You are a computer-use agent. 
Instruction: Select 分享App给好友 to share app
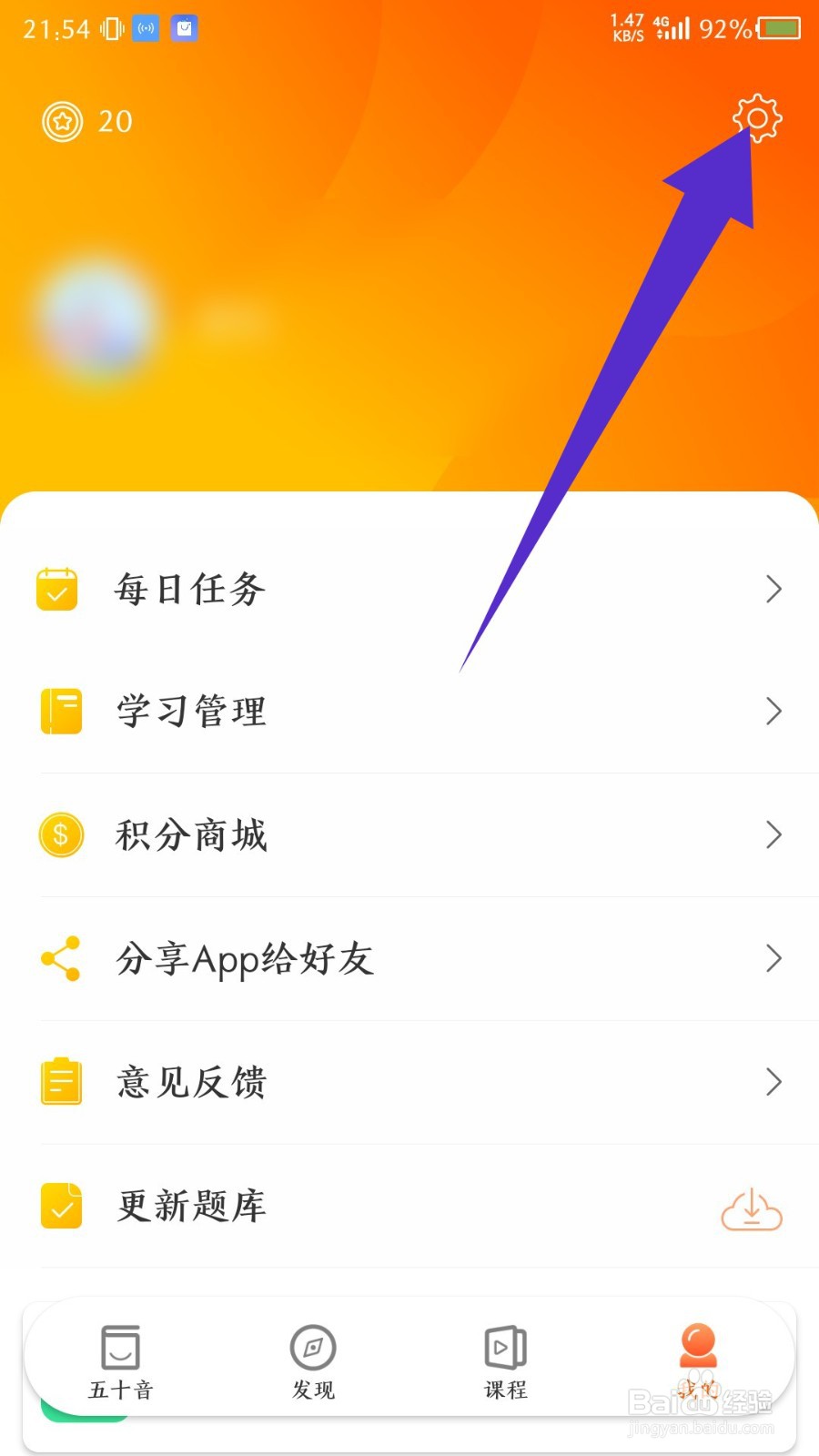click(x=409, y=959)
